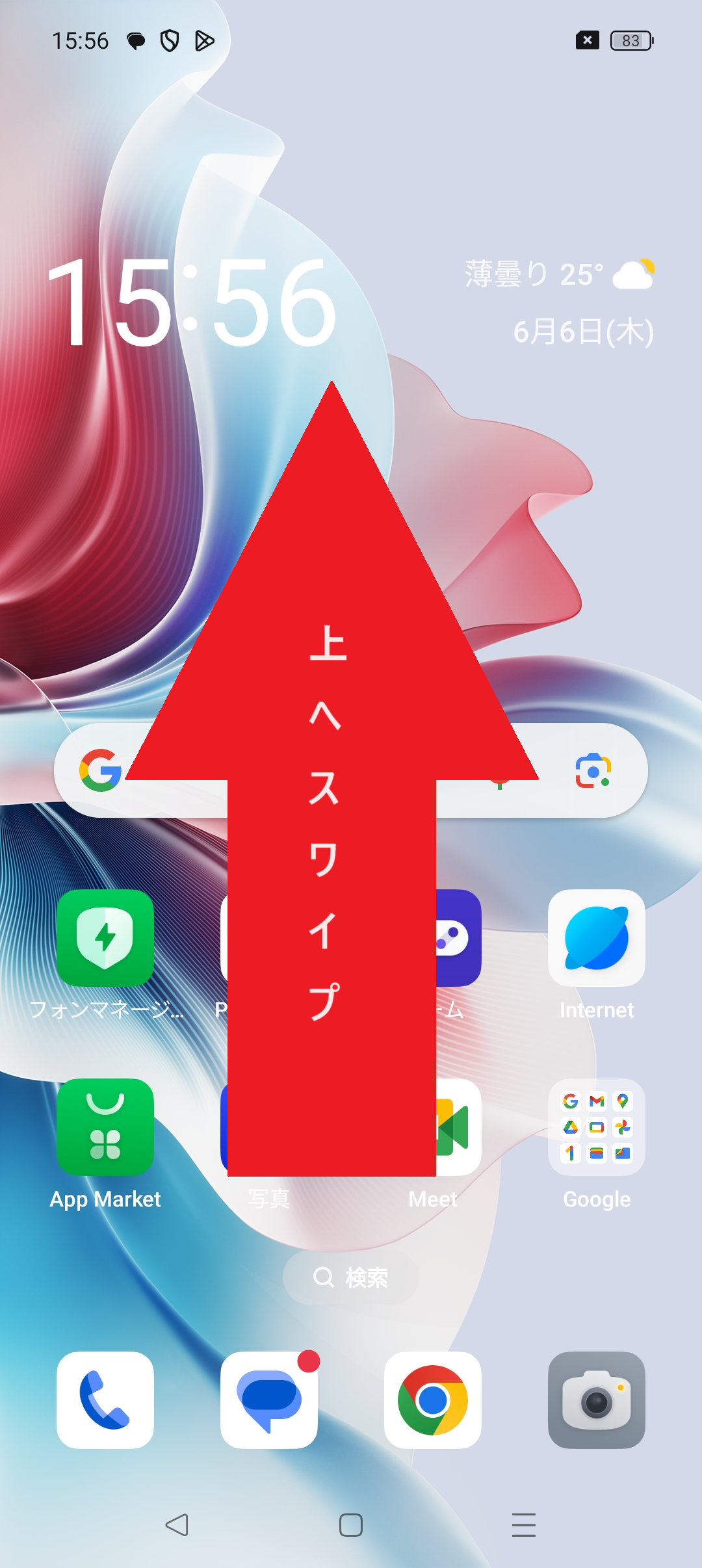This screenshot has width=702, height=1568.
Task: Tap the Google G logo in search widget
Action: click(x=101, y=771)
